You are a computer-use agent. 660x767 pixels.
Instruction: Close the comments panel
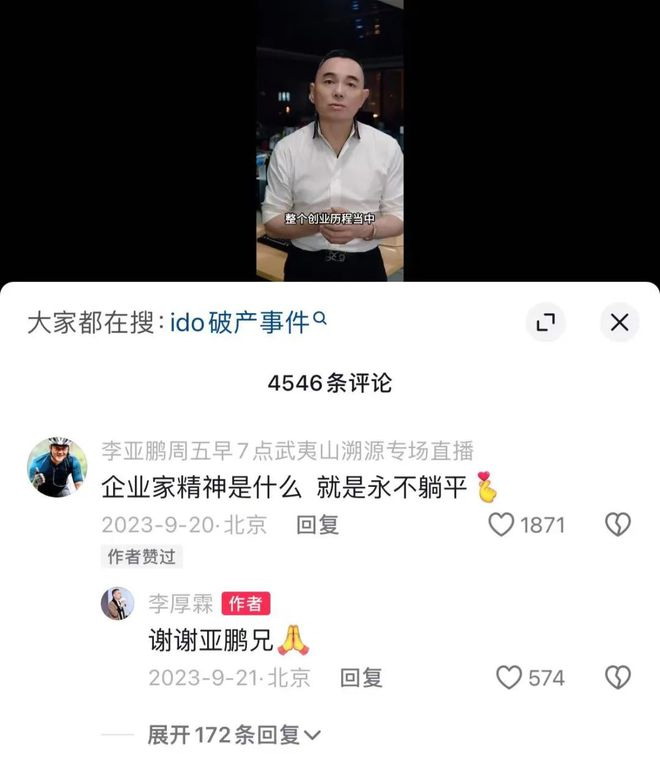click(x=619, y=322)
